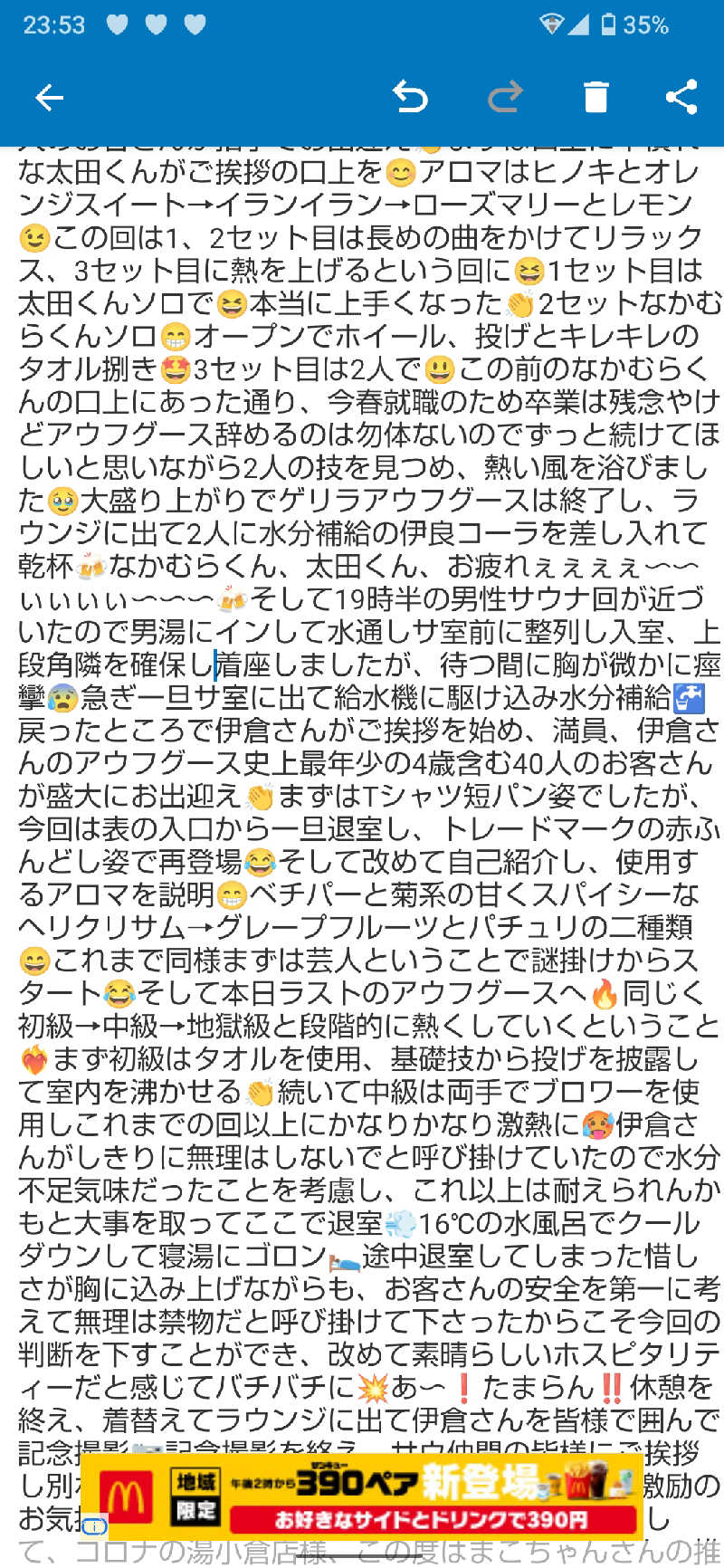Undo the last text edit

click(413, 98)
